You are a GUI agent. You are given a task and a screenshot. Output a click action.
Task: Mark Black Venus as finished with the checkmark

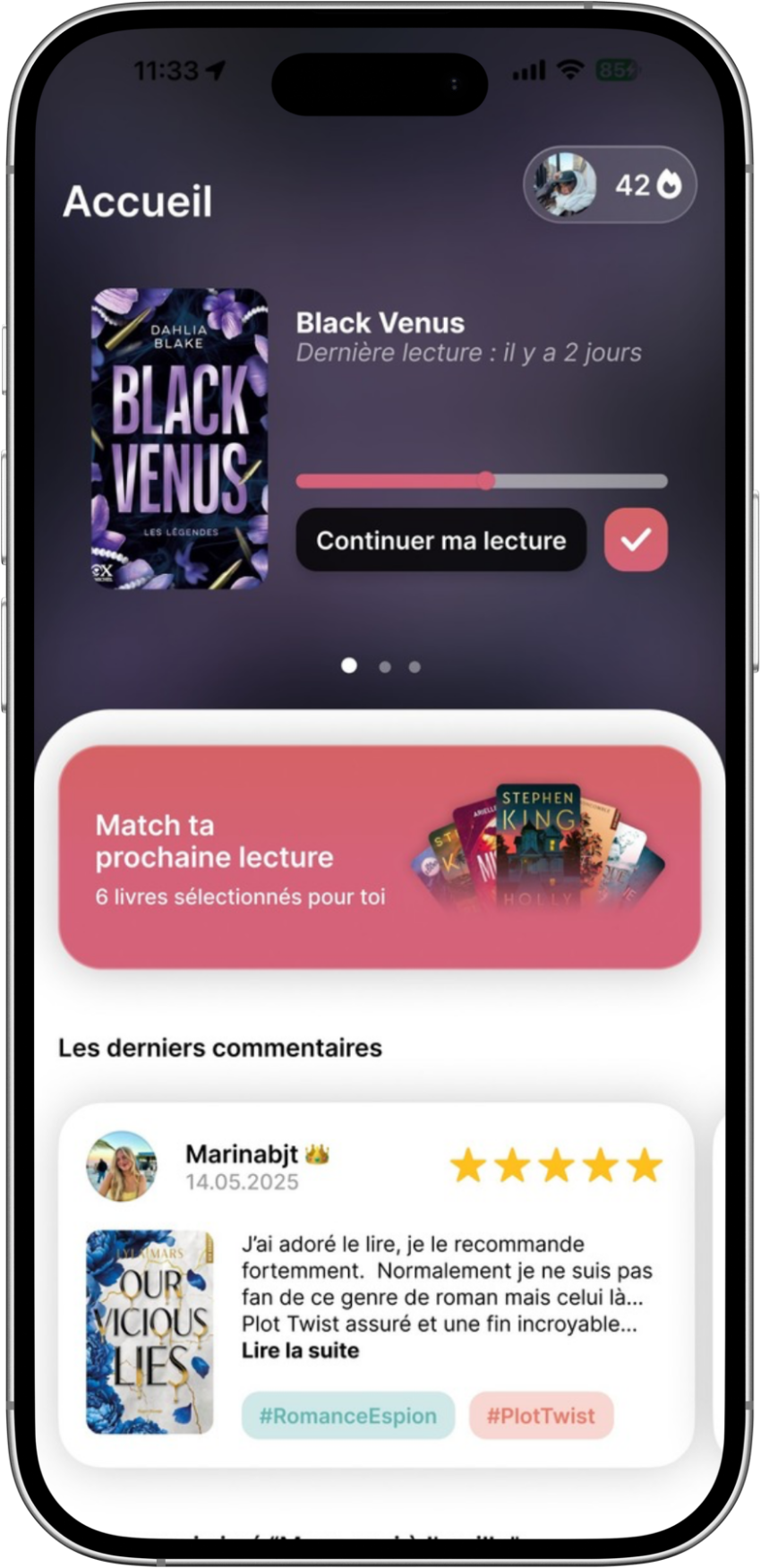click(636, 540)
